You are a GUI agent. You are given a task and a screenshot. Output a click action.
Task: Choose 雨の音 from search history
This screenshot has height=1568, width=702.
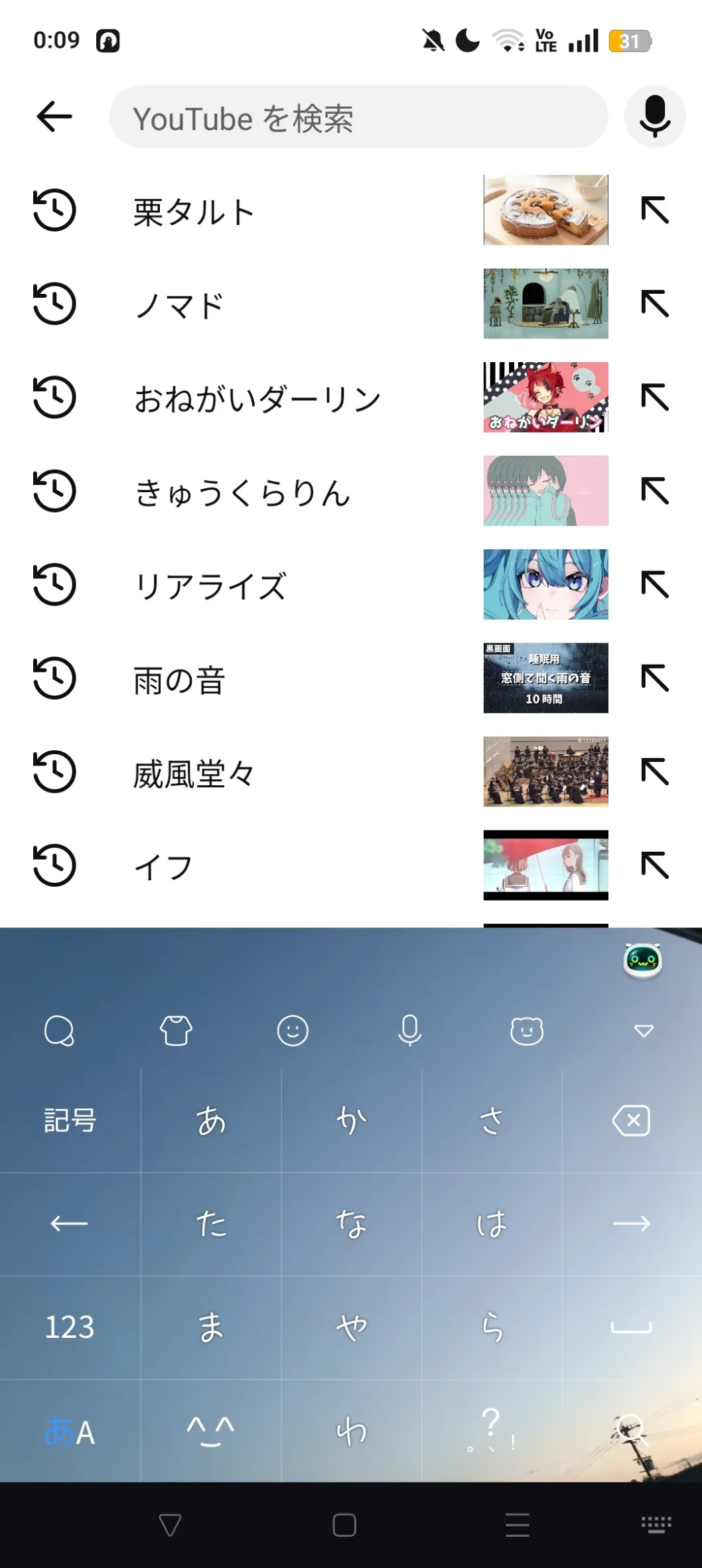tap(179, 680)
